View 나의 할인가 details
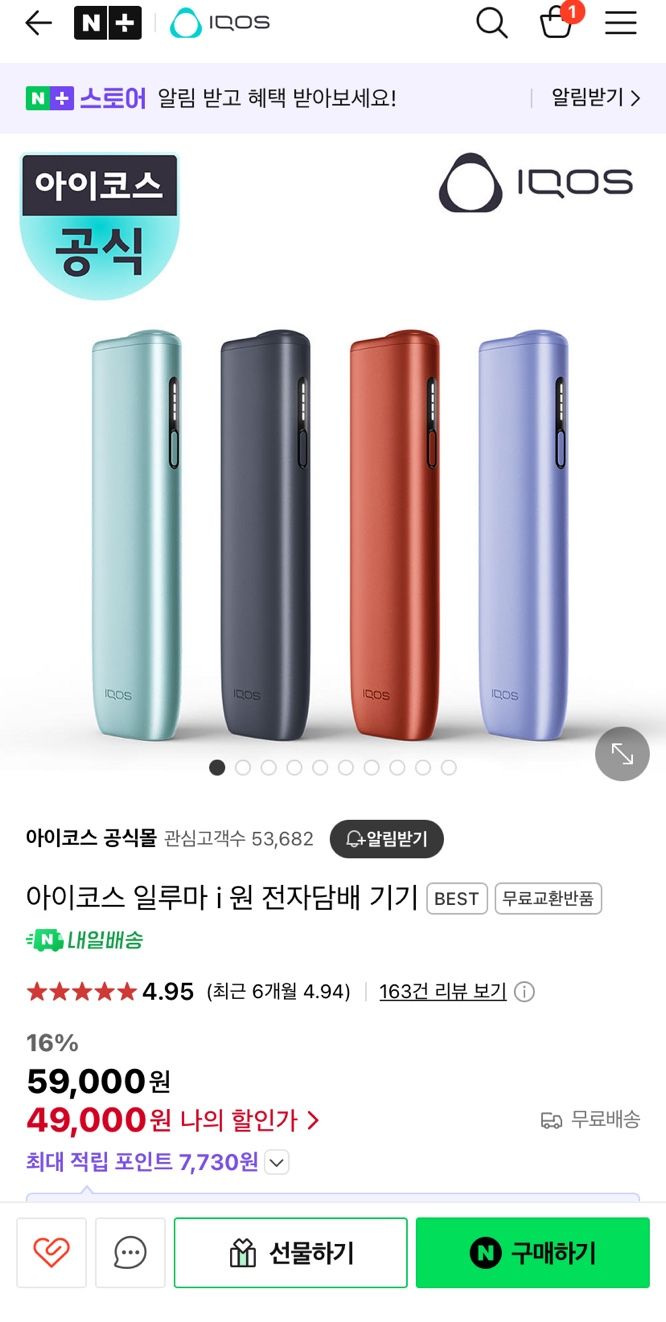 click(249, 1120)
